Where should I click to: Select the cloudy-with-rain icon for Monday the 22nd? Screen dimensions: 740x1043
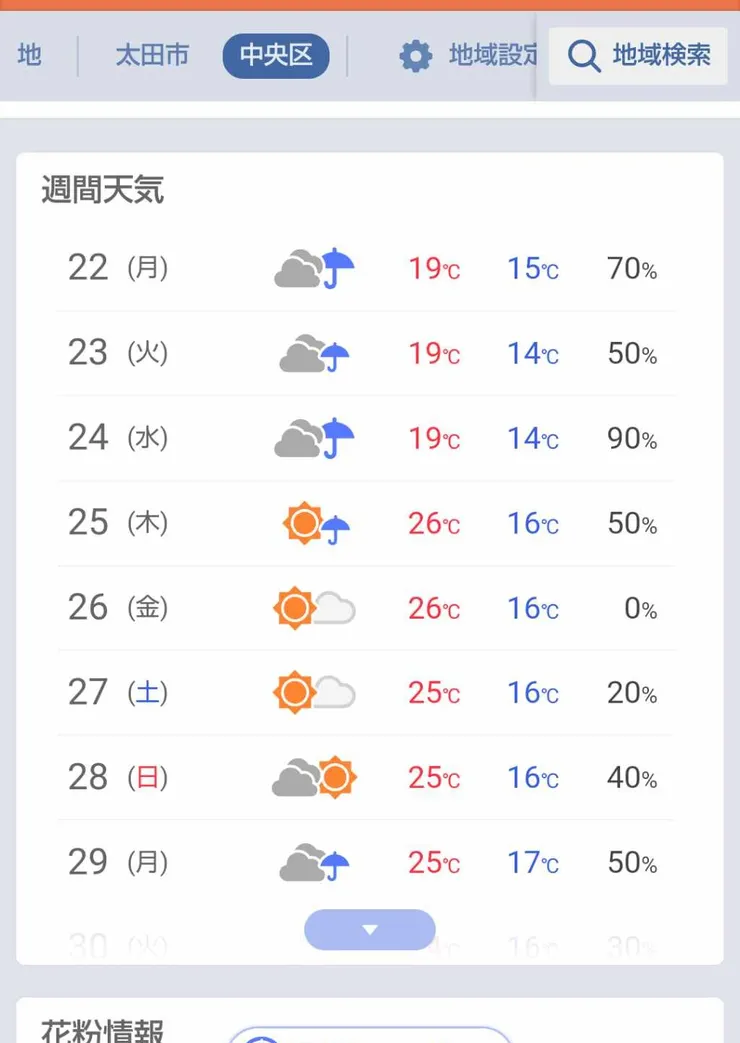[314, 267]
